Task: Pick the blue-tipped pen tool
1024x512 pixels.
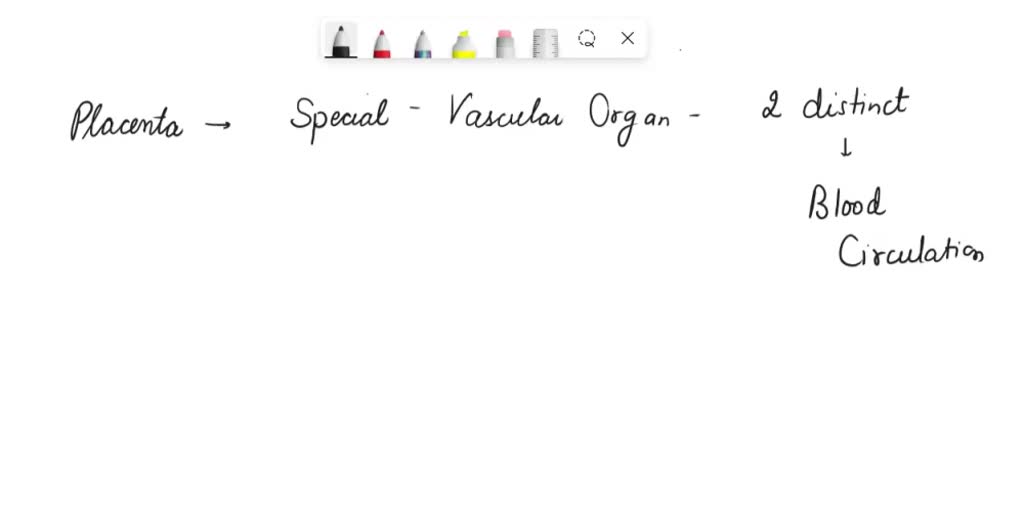Action: (x=423, y=43)
